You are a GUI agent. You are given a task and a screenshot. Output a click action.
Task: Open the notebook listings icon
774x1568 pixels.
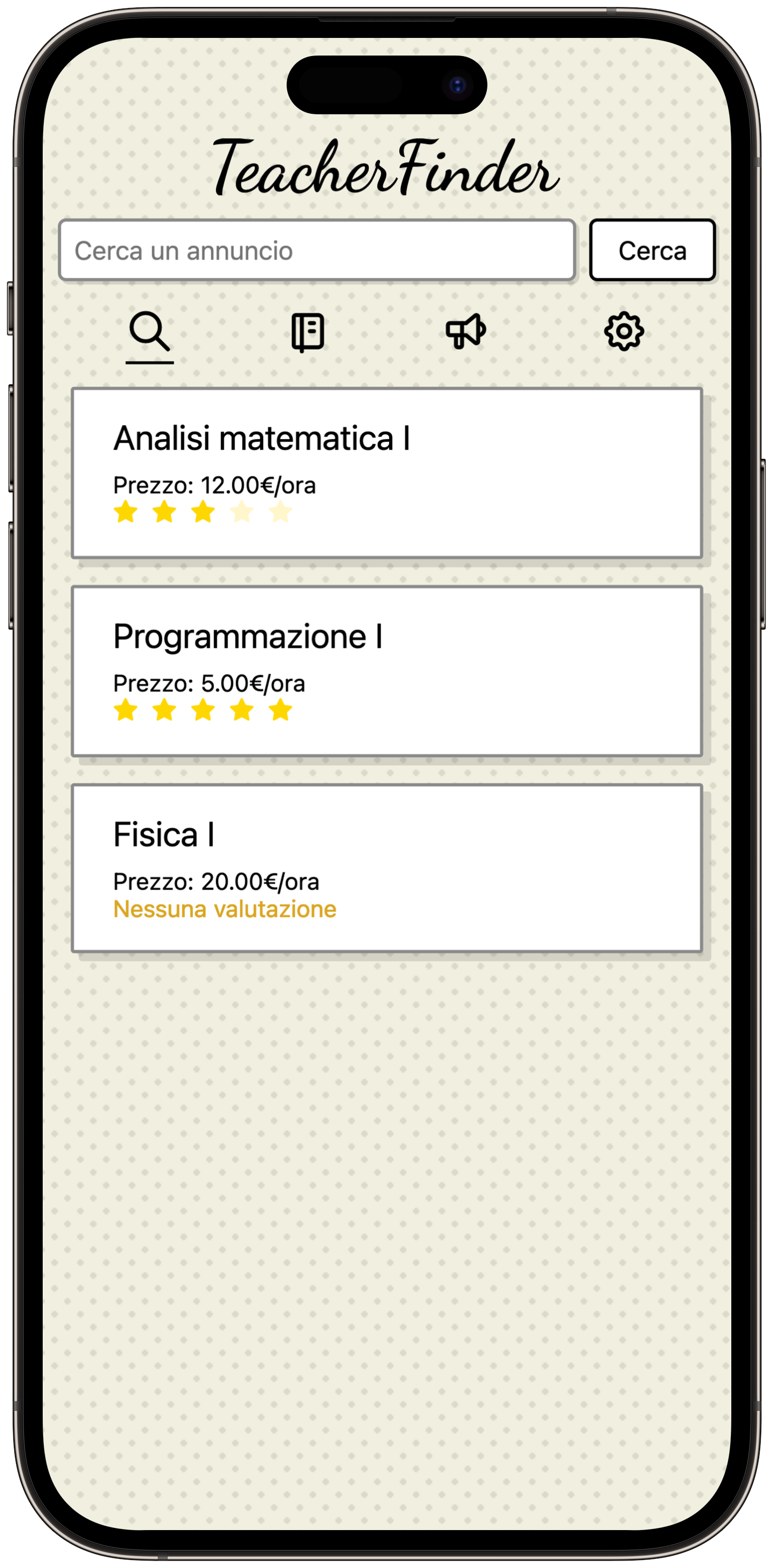(x=307, y=332)
